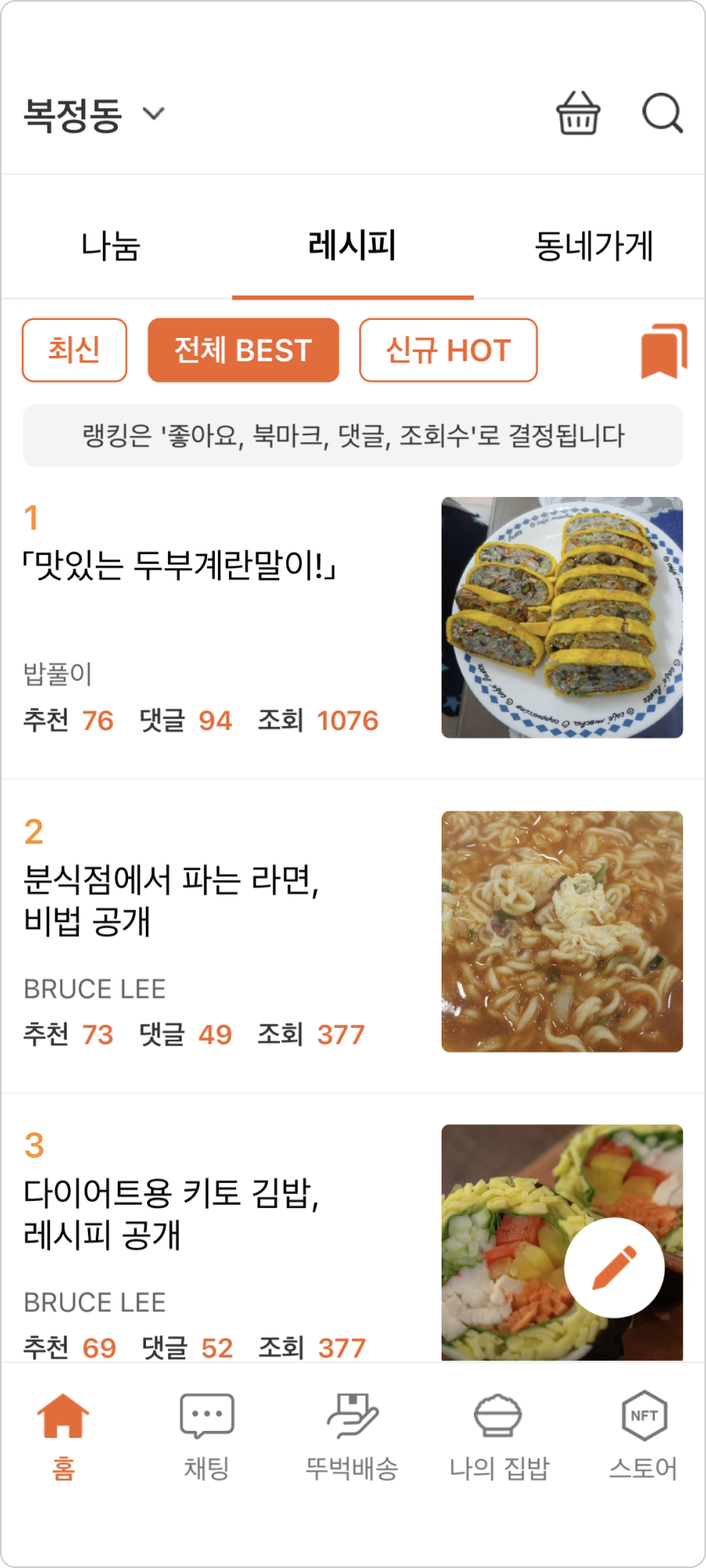Open the 나의 집밥 tab
This screenshot has width=706, height=1568.
tap(499, 1436)
